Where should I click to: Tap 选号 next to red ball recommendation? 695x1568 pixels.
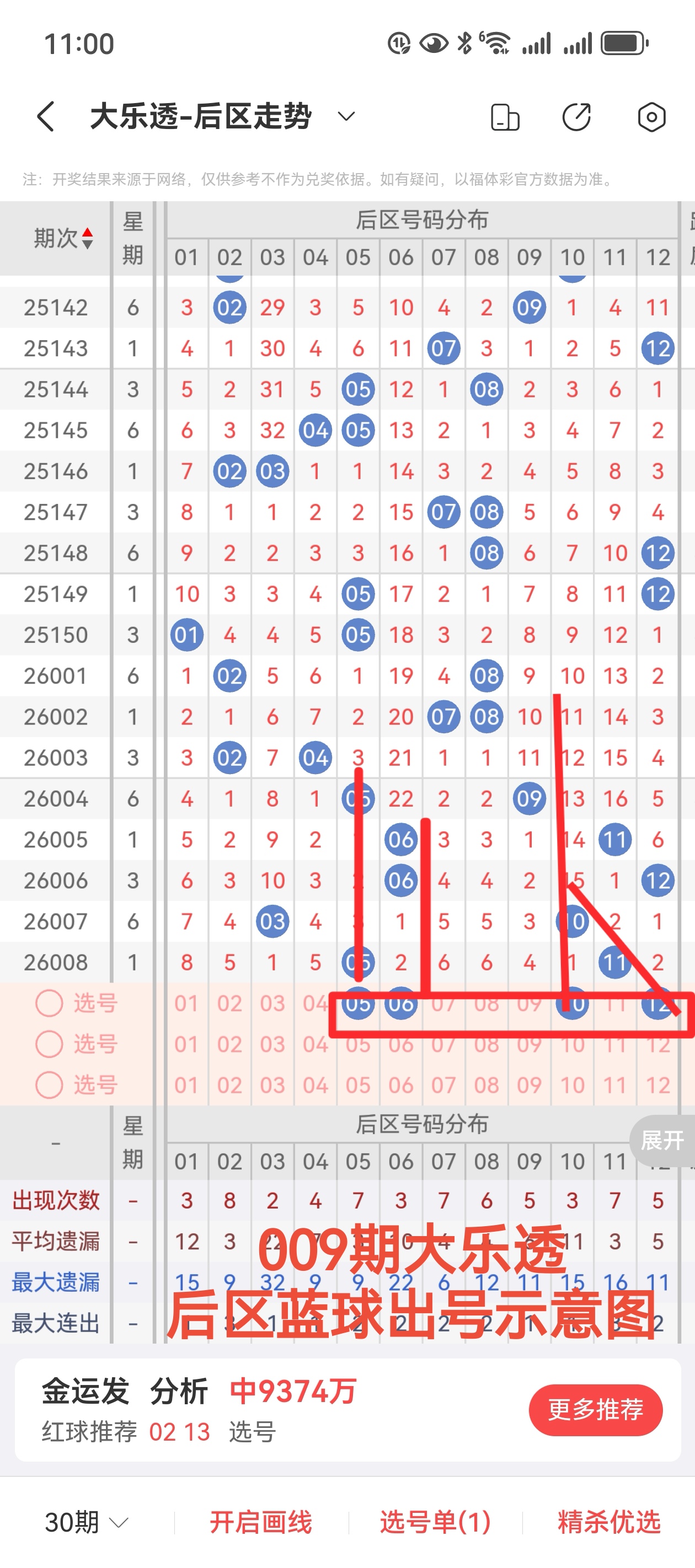pyautogui.click(x=252, y=1432)
